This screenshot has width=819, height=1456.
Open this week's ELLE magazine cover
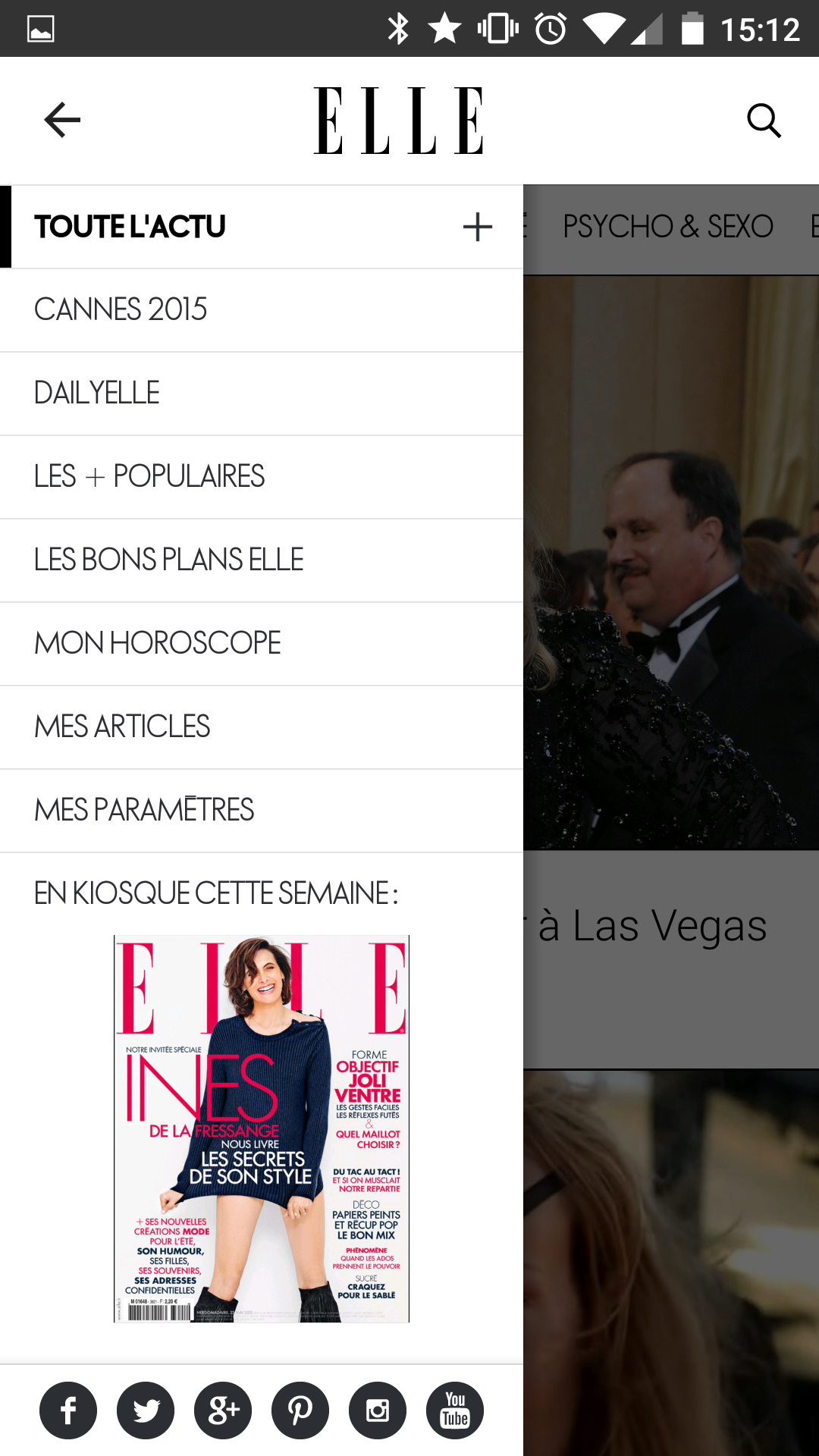tap(262, 1129)
